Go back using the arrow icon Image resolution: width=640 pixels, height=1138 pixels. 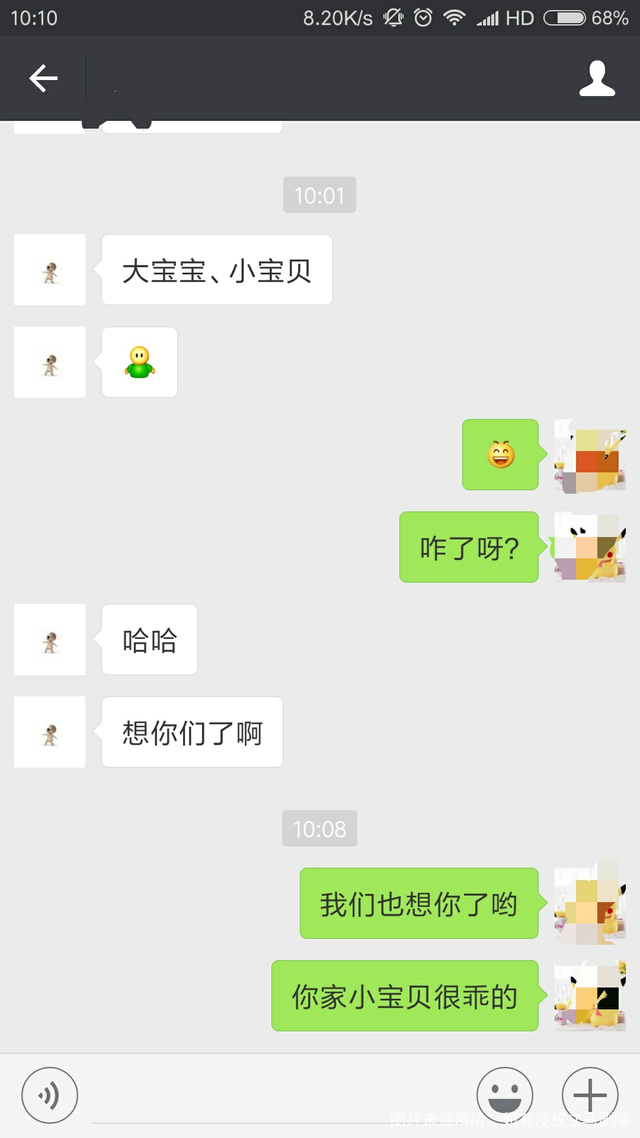(43, 78)
